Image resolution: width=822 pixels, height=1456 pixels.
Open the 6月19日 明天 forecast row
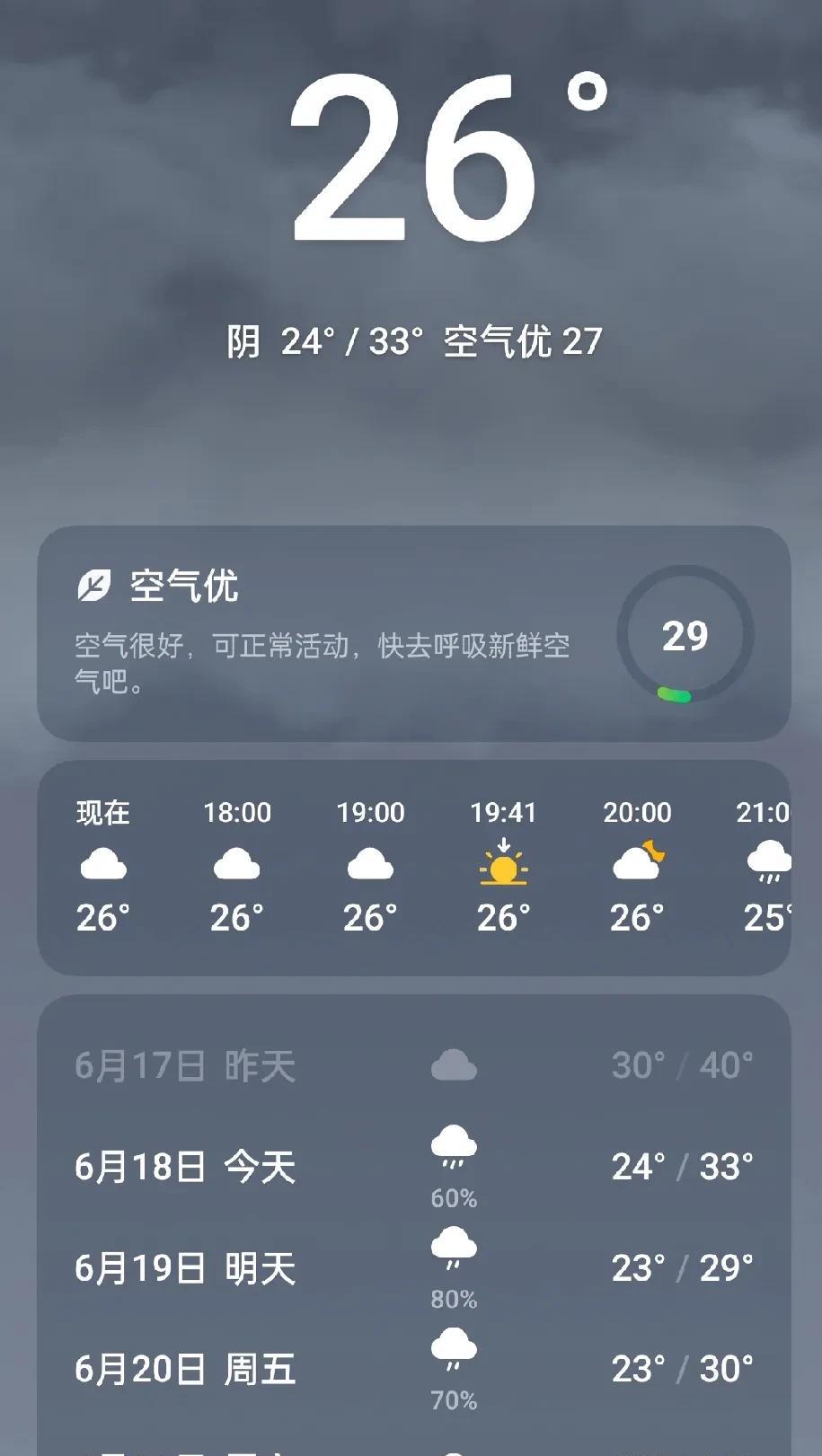tap(413, 1268)
